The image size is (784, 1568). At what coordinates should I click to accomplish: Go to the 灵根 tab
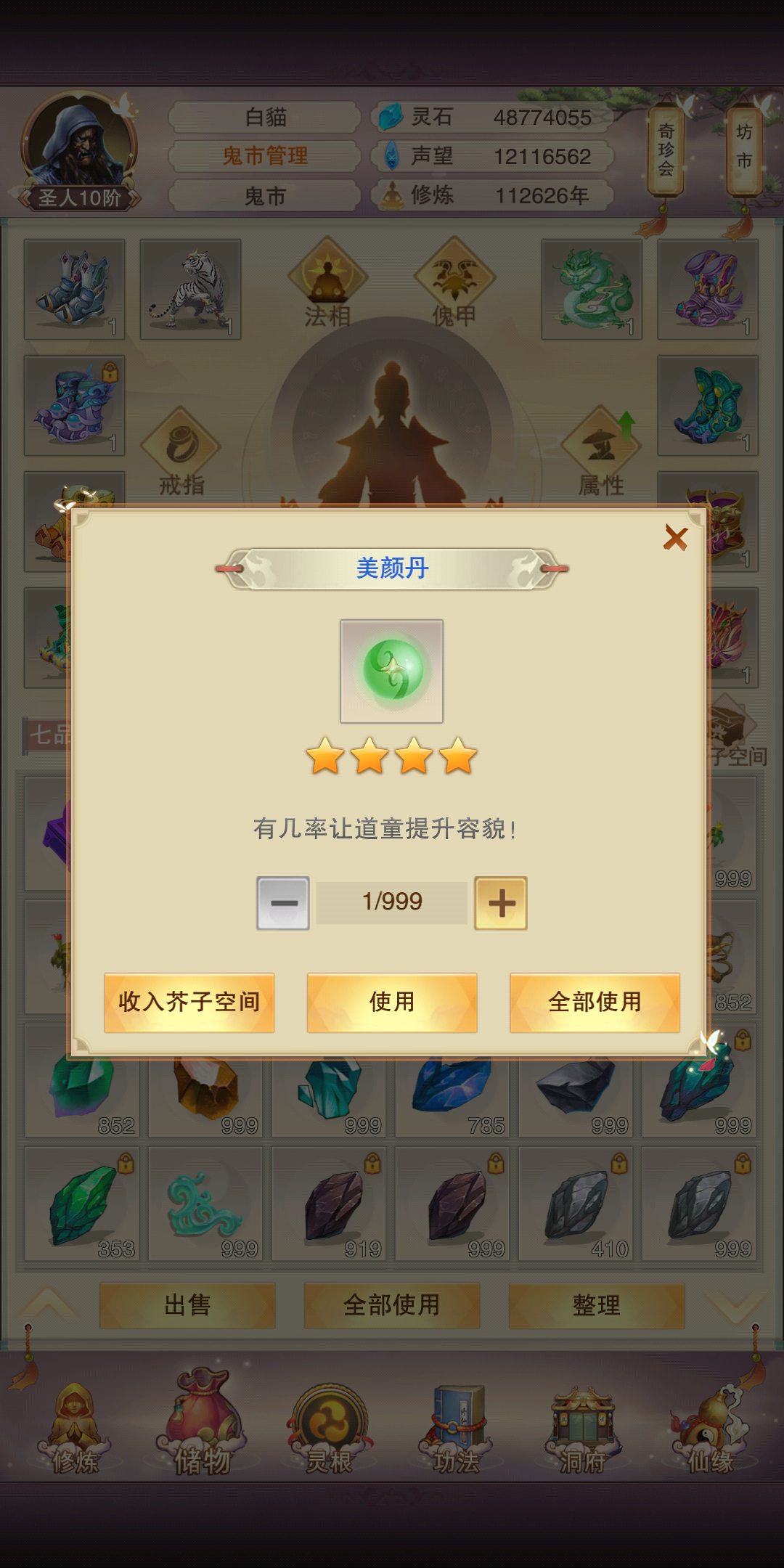(329, 1429)
